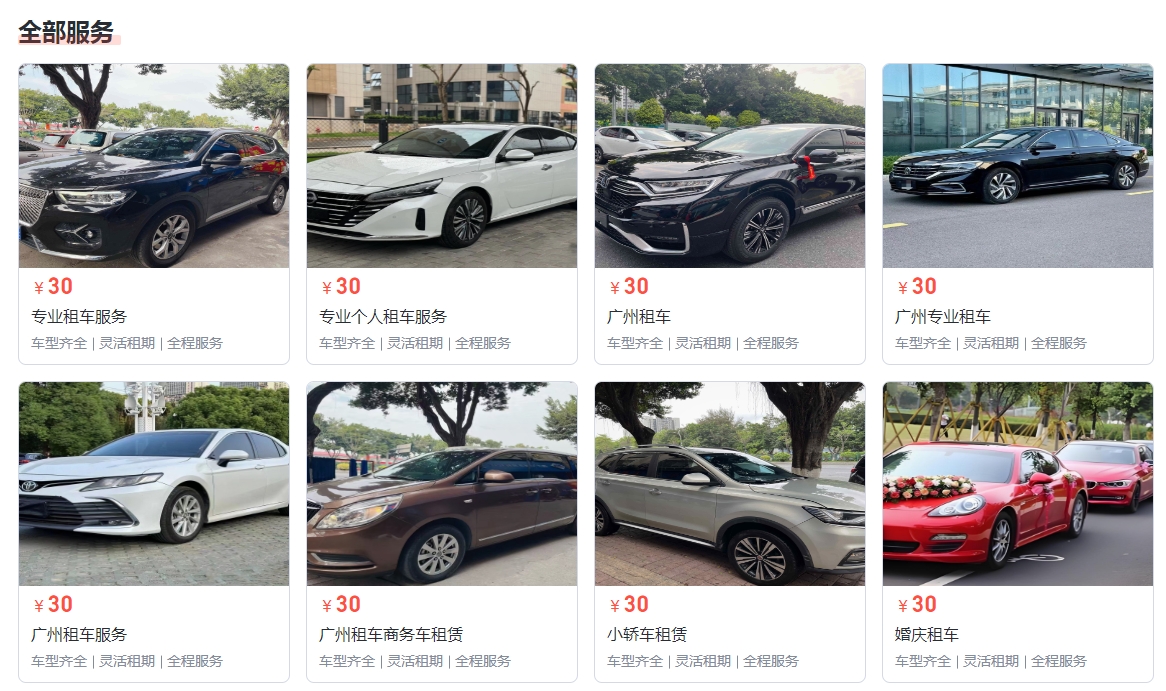Open the 婚庆租车 wedding car card
This screenshot has width=1166, height=691.
(x=1017, y=532)
